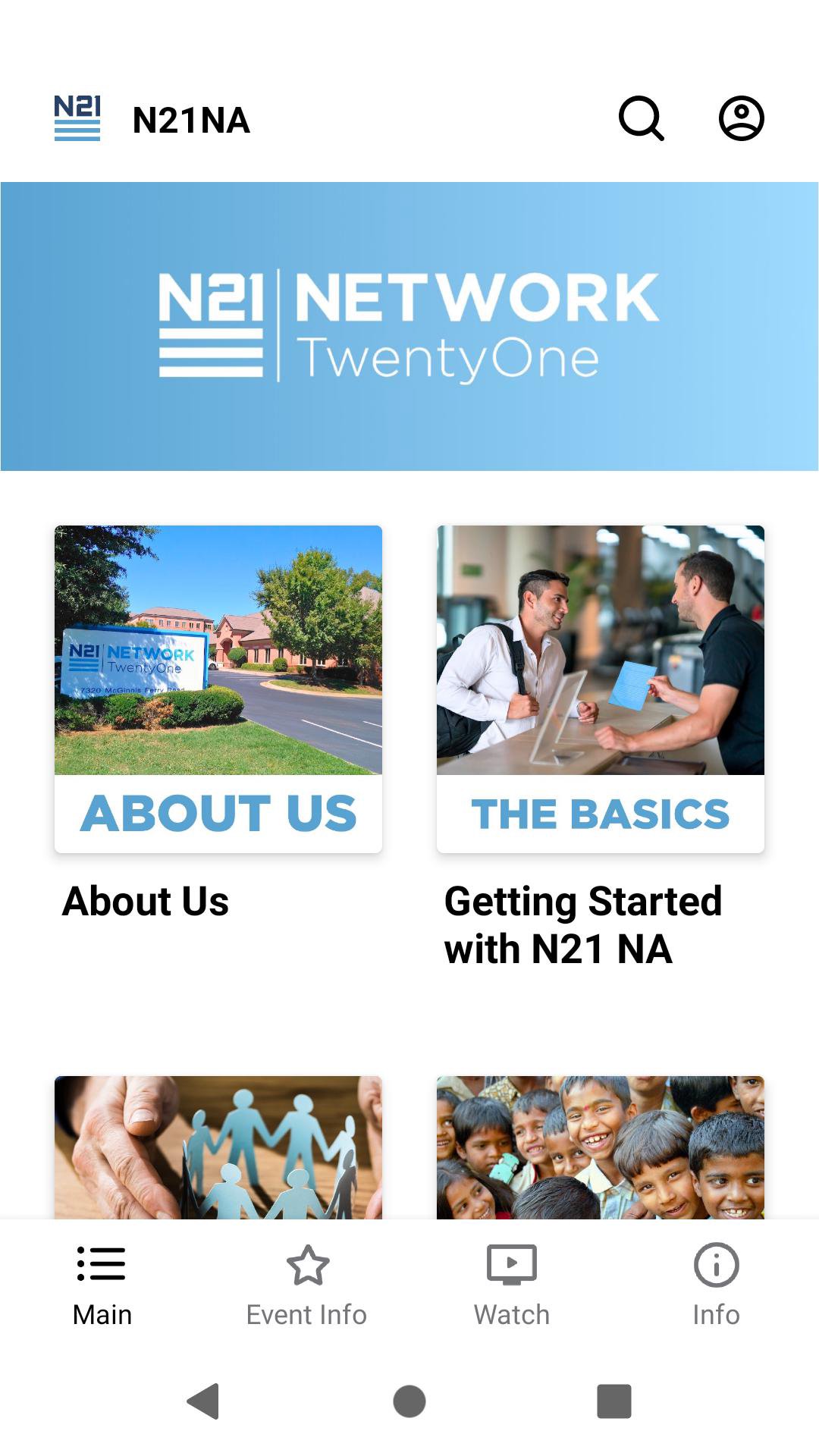819x1456 pixels.
Task: Open Getting Started with N21 NA card
Action: pos(600,689)
